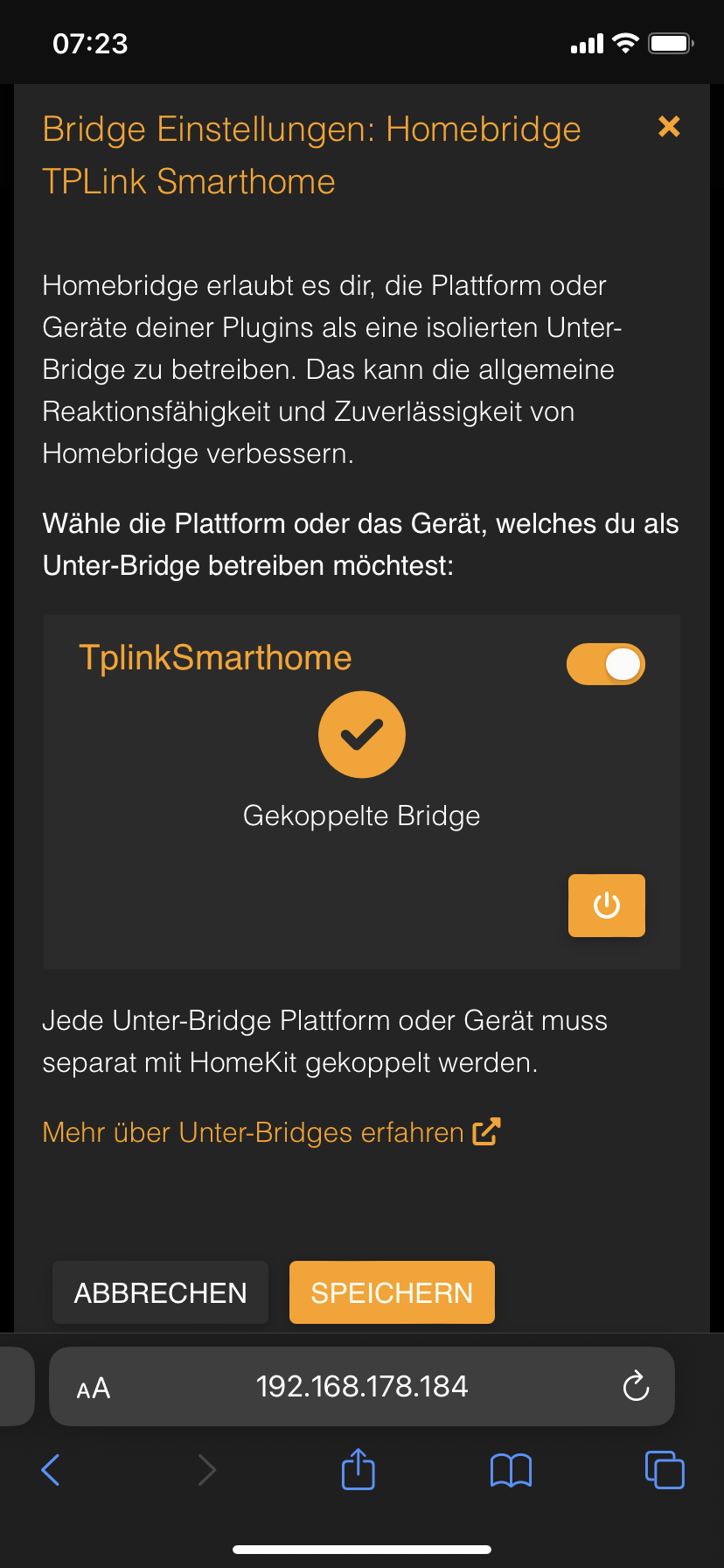The image size is (724, 1568).
Task: Select the TplinkSmarthome platform label
Action: (x=214, y=657)
